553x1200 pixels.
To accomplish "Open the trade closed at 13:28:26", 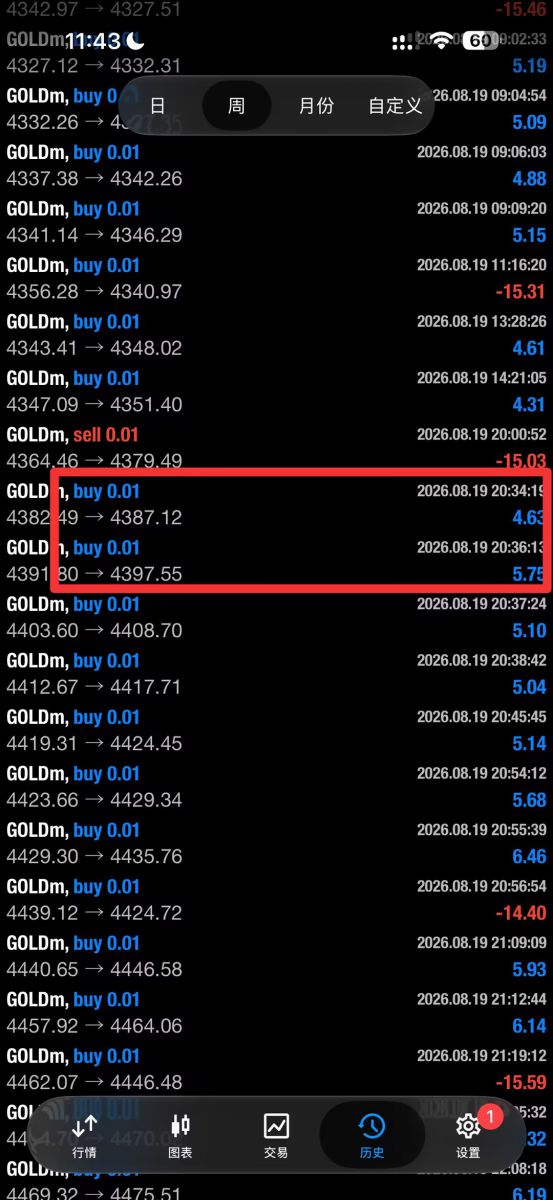I will pyautogui.click(x=276, y=335).
